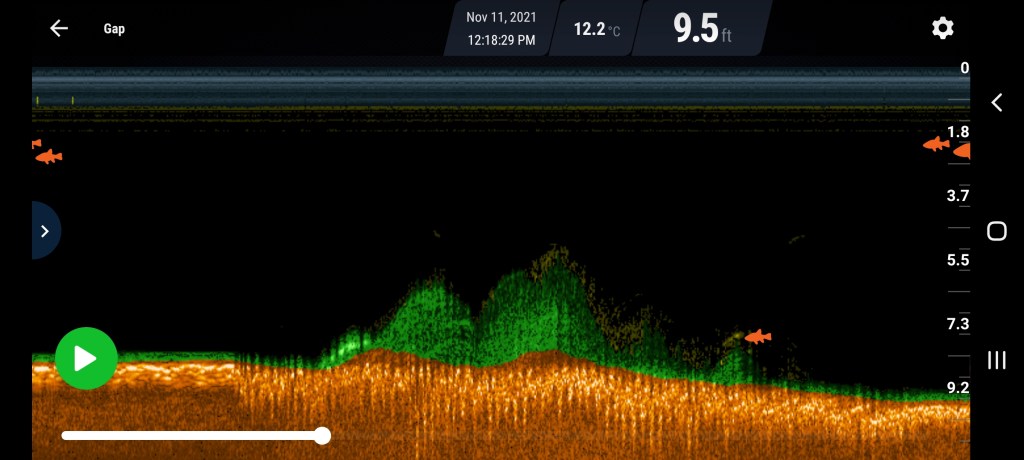Tap the scan playback progress slider
Viewport: 1024px width, 460px height.
point(192,436)
